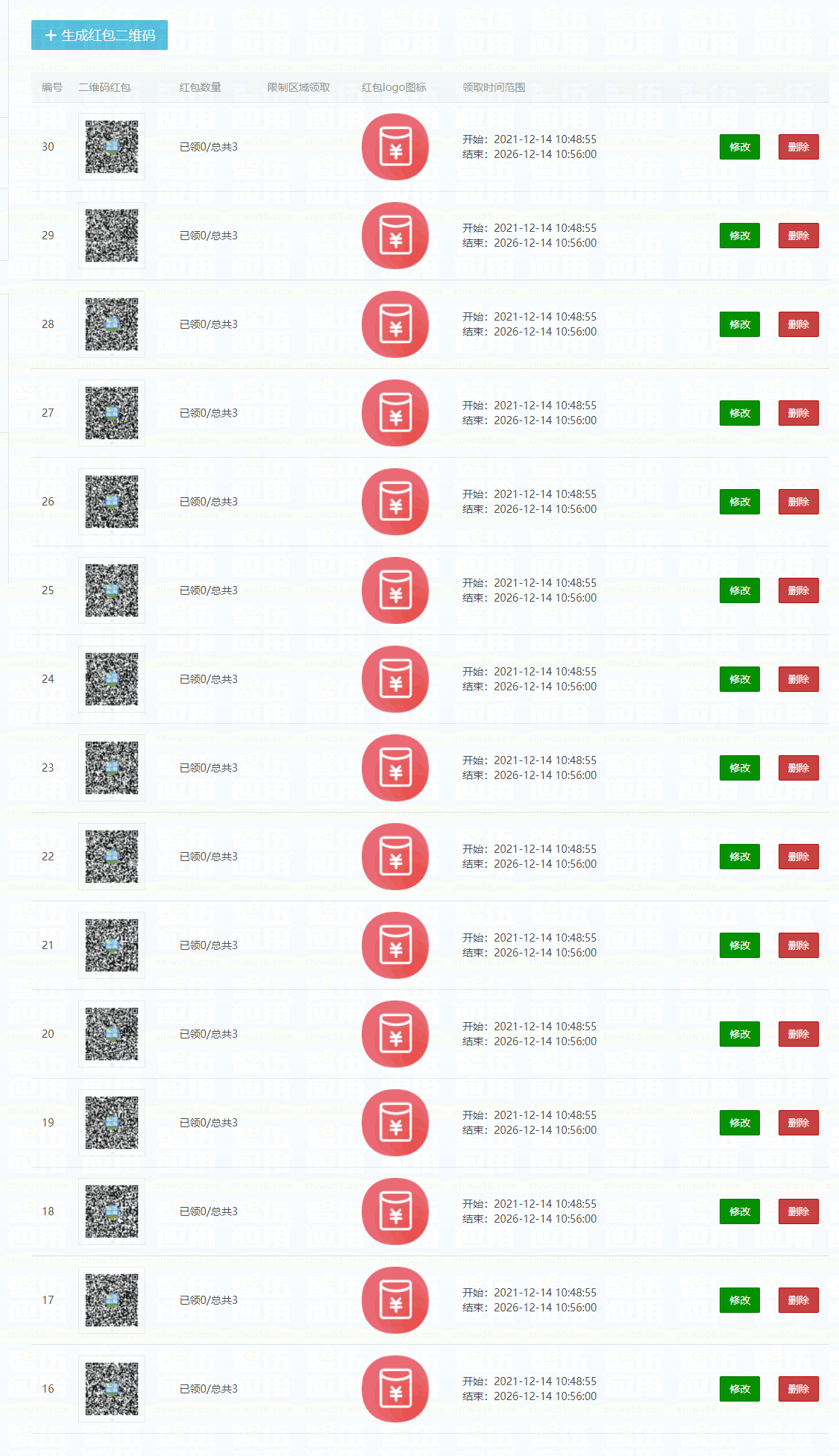Edit entry number 29 via 修改
The width and height of the screenshot is (839, 1456).
click(x=740, y=236)
